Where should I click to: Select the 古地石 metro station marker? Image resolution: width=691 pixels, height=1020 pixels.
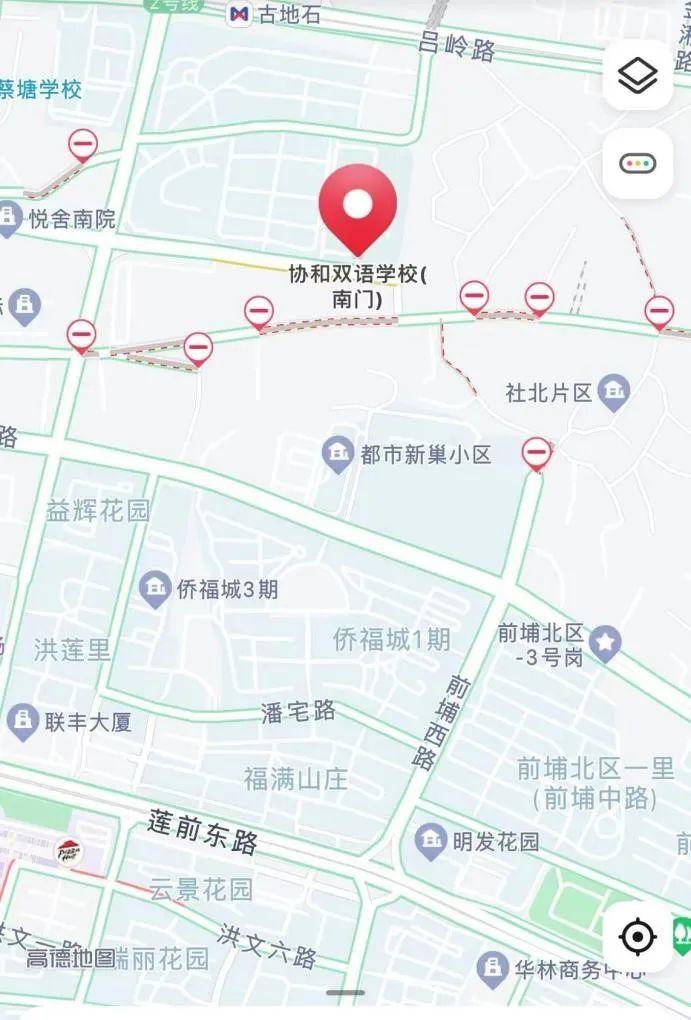[x=240, y=13]
